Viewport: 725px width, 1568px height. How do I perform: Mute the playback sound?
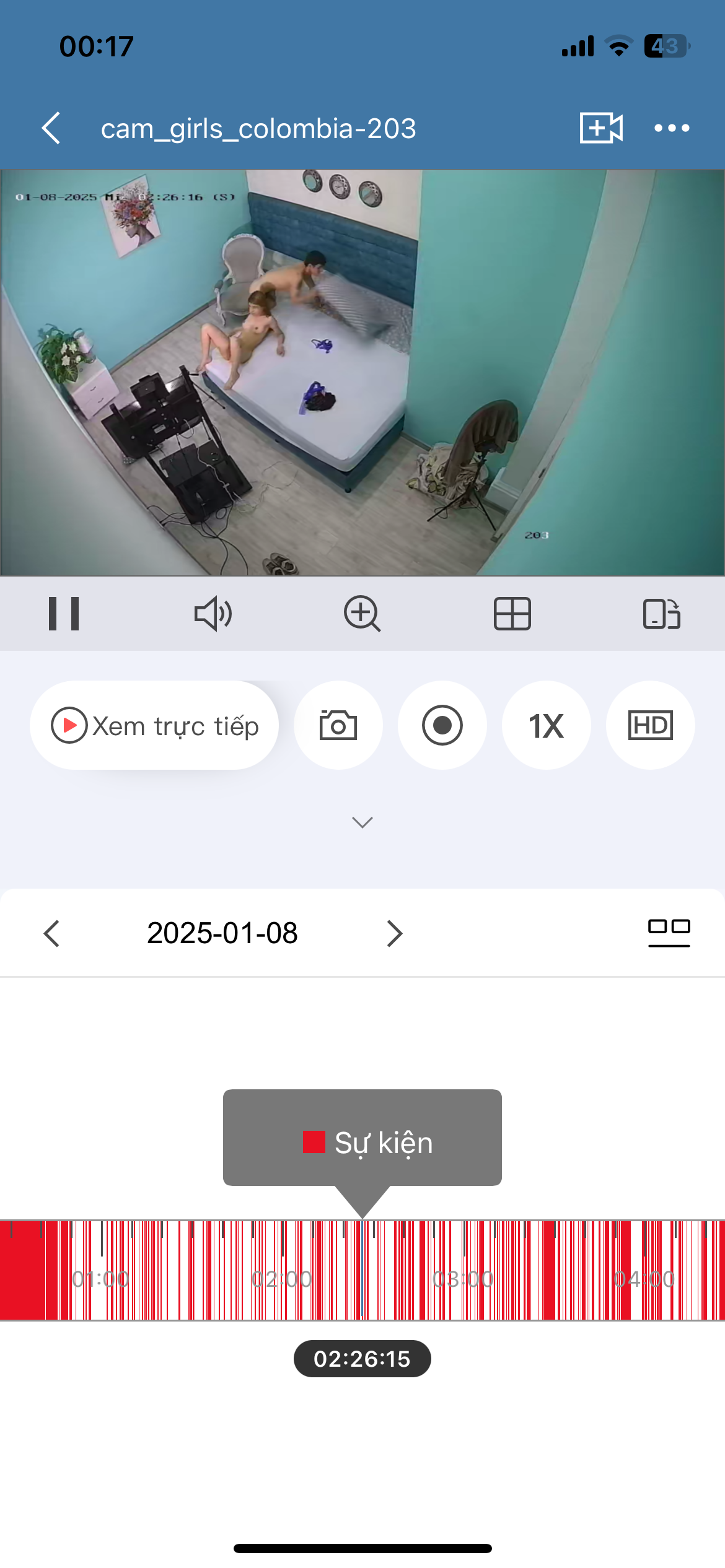213,614
